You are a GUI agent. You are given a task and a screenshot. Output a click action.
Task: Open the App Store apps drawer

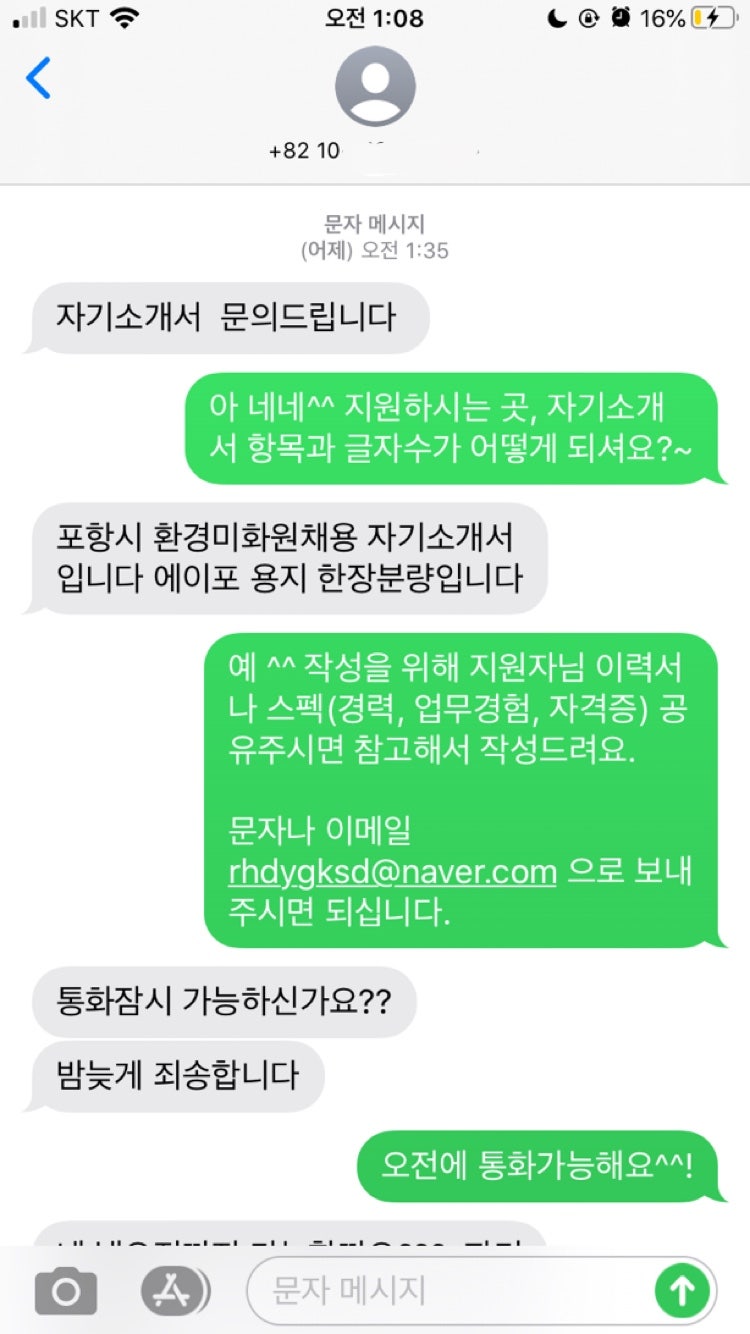pyautogui.click(x=171, y=1291)
